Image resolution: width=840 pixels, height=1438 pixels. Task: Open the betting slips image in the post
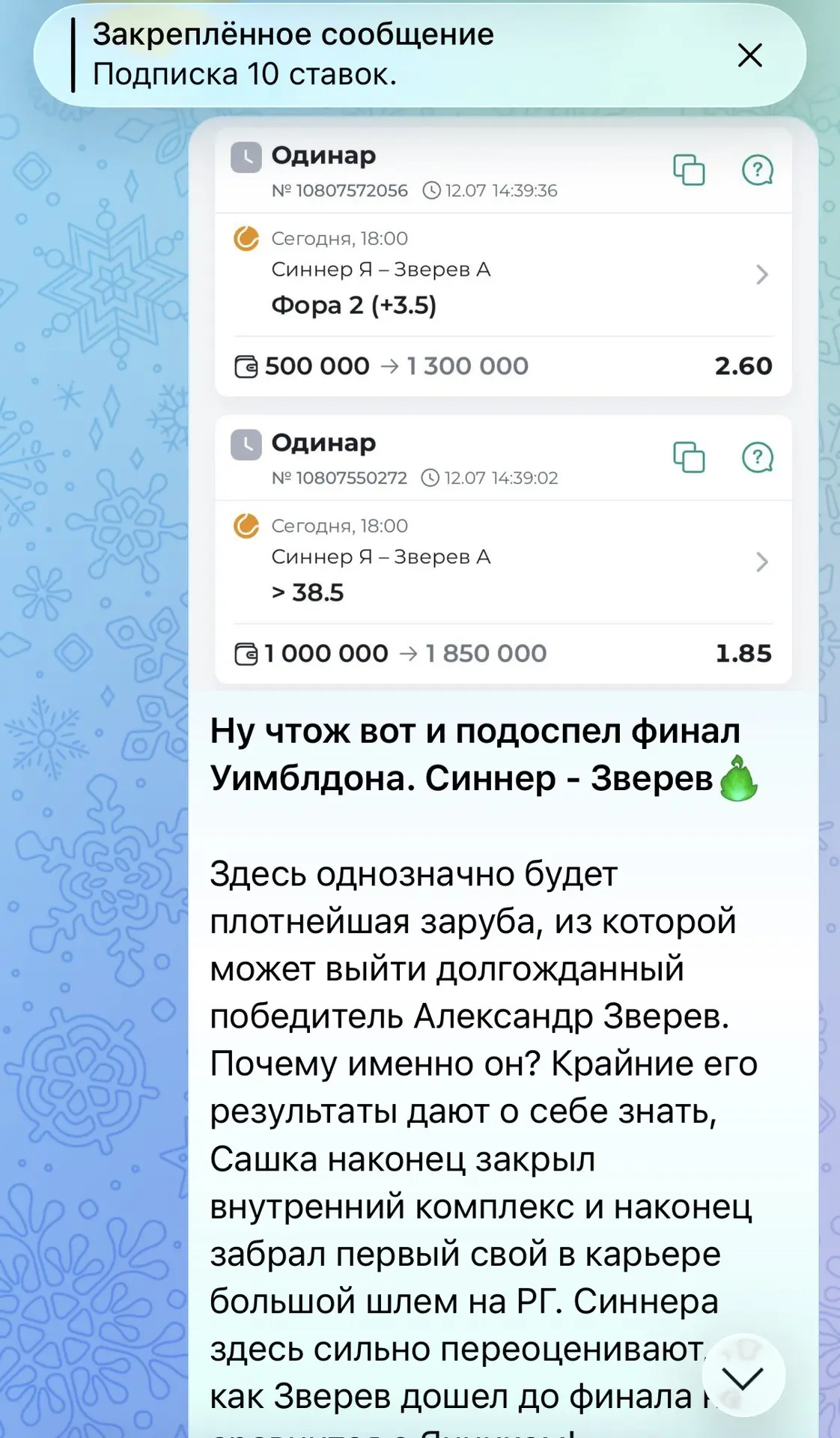(x=503, y=404)
